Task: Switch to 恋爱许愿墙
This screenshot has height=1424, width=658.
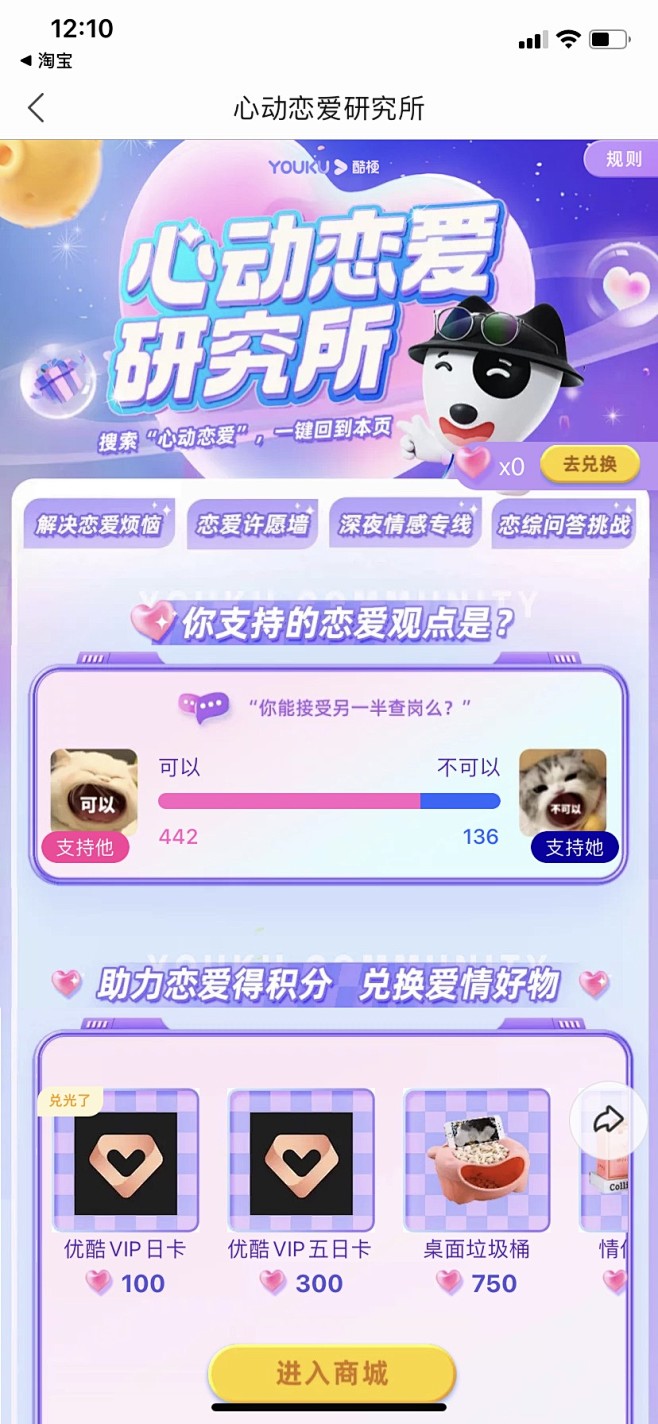Action: click(x=252, y=524)
